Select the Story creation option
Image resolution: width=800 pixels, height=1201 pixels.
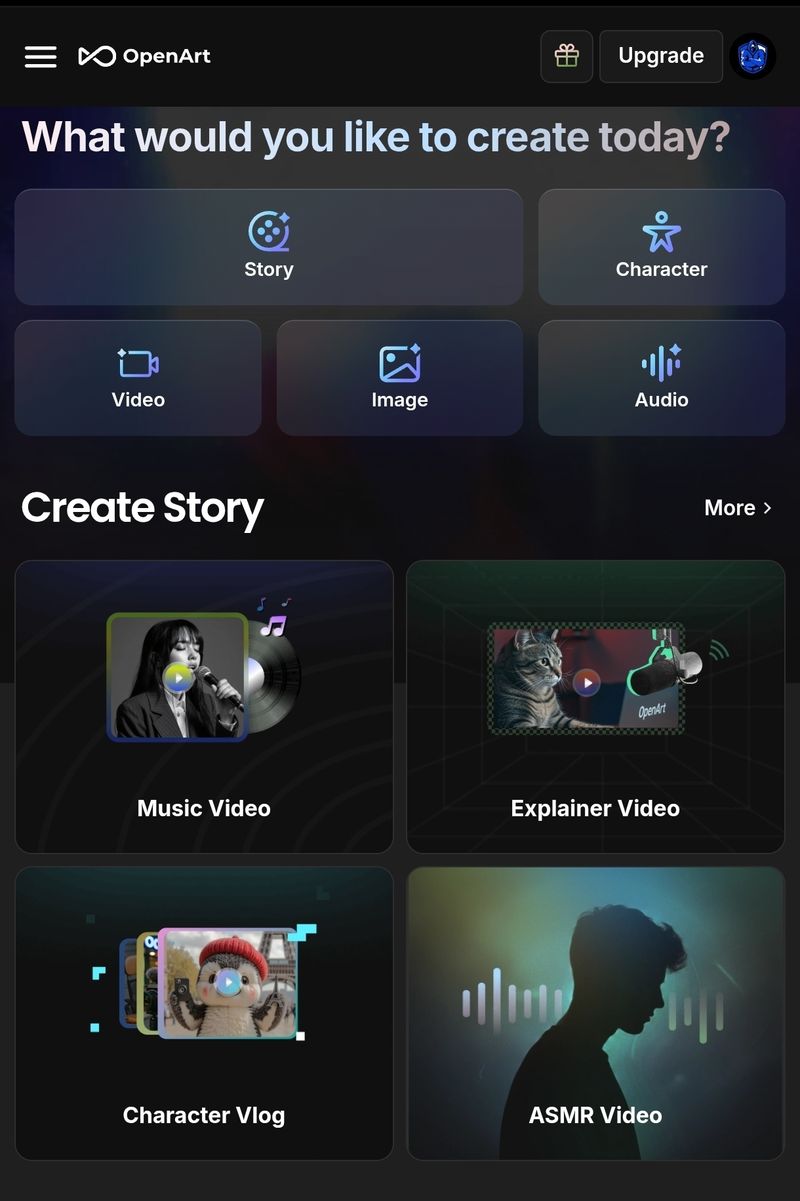[x=269, y=247]
